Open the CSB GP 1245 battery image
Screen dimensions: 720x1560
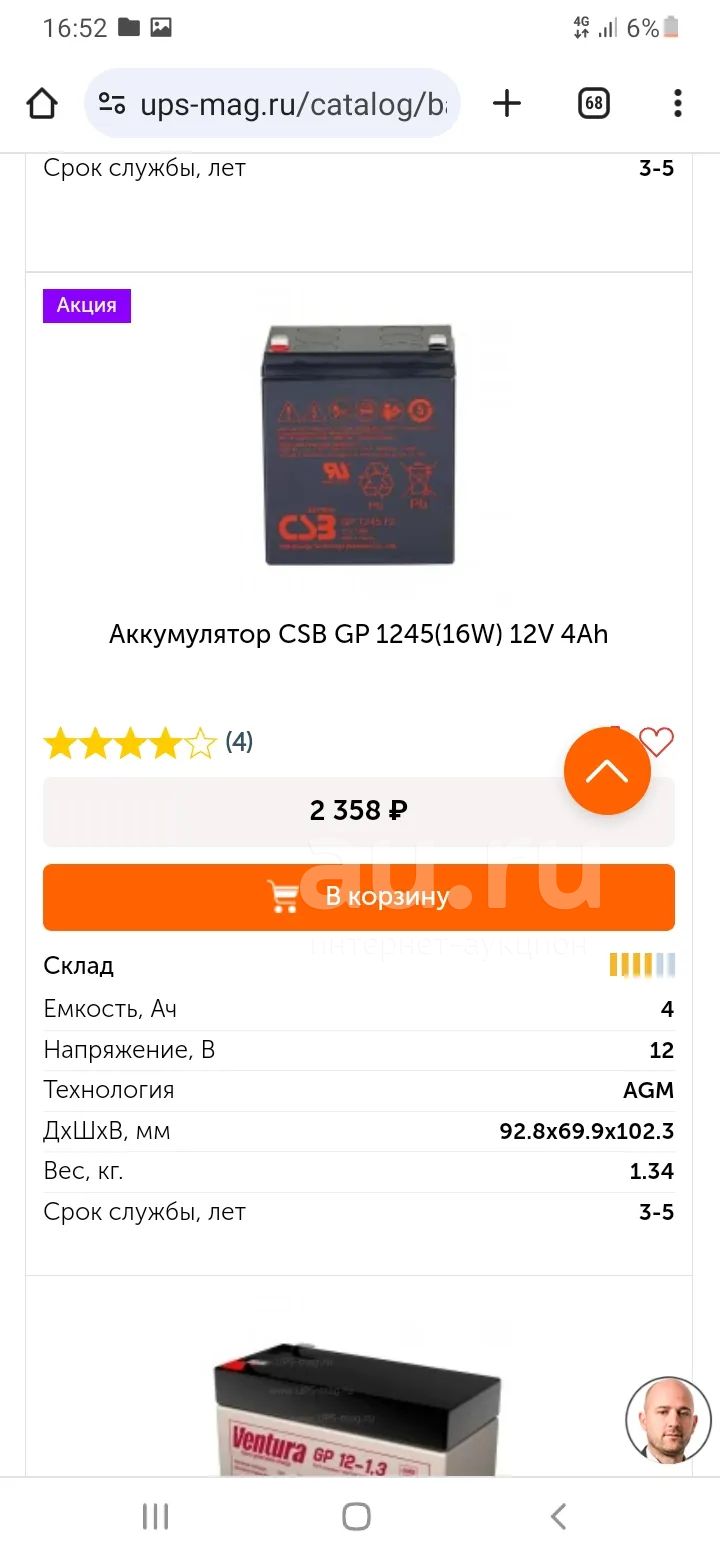coord(359,444)
